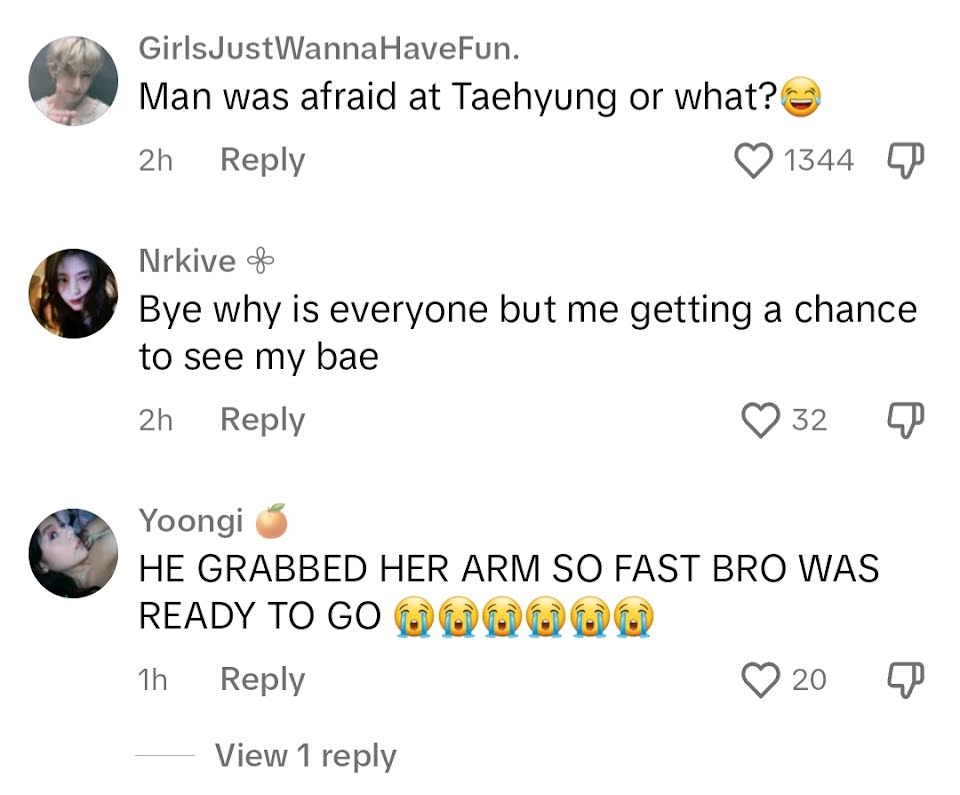The height and width of the screenshot is (795, 960).
Task: Reply to GirlsJustWannaHaveFun's comment
Action: [262, 160]
